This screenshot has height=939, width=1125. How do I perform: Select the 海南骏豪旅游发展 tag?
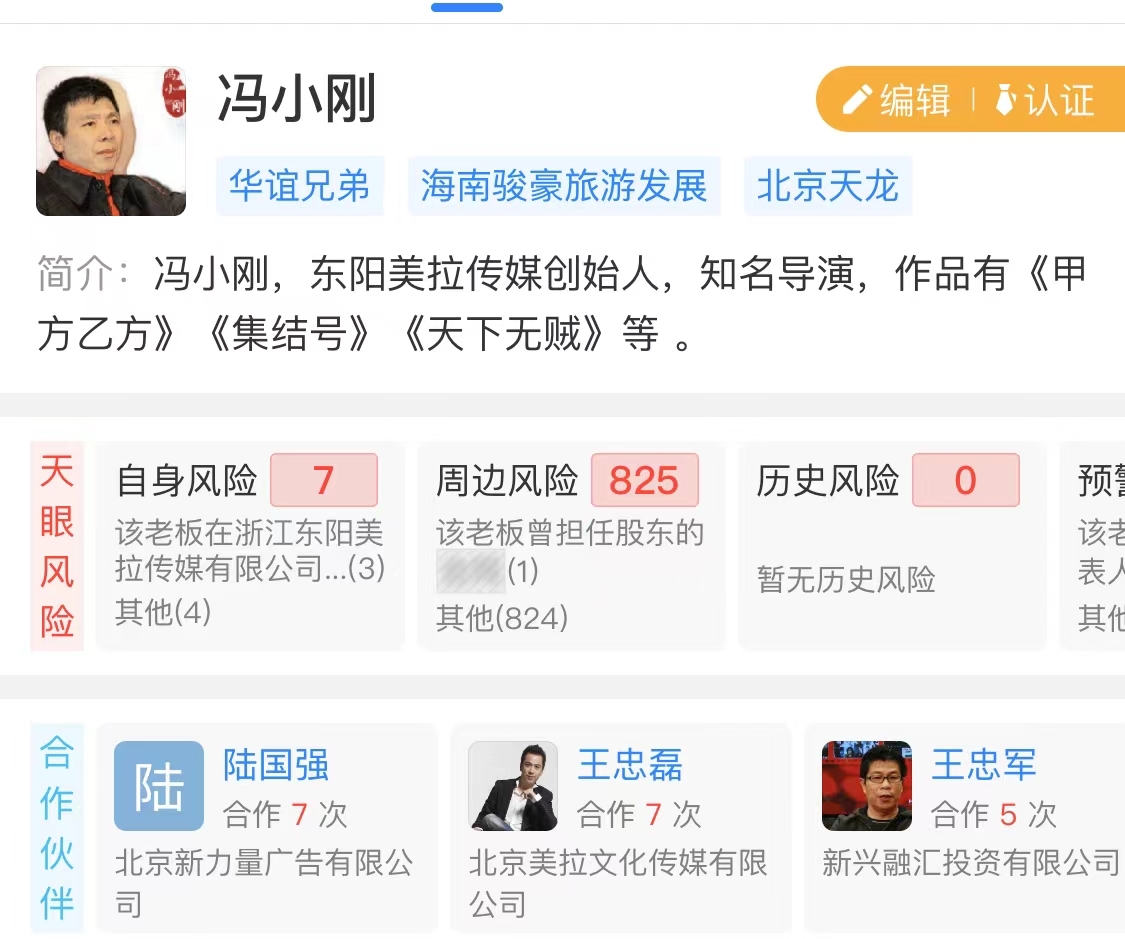click(x=563, y=187)
